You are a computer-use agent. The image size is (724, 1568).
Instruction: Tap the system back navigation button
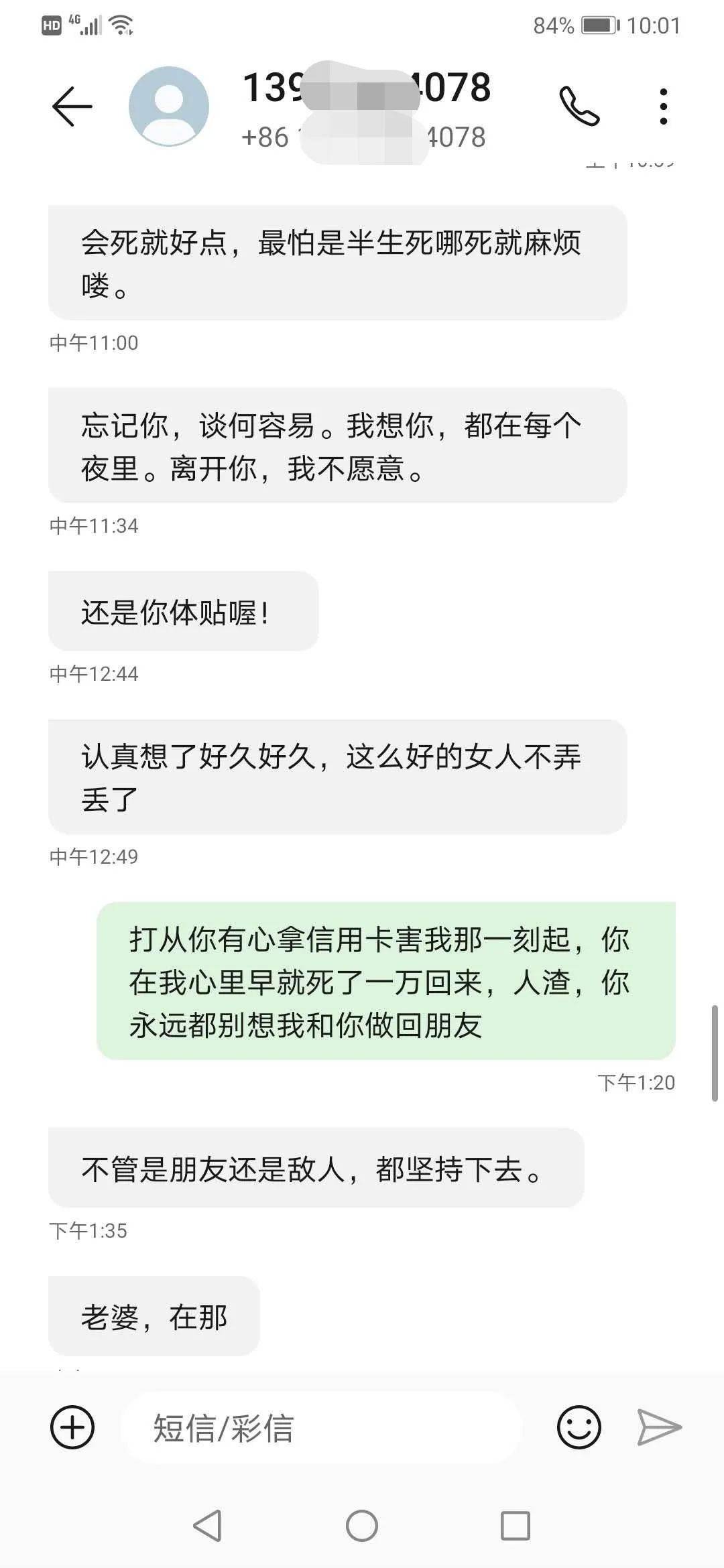click(207, 1526)
